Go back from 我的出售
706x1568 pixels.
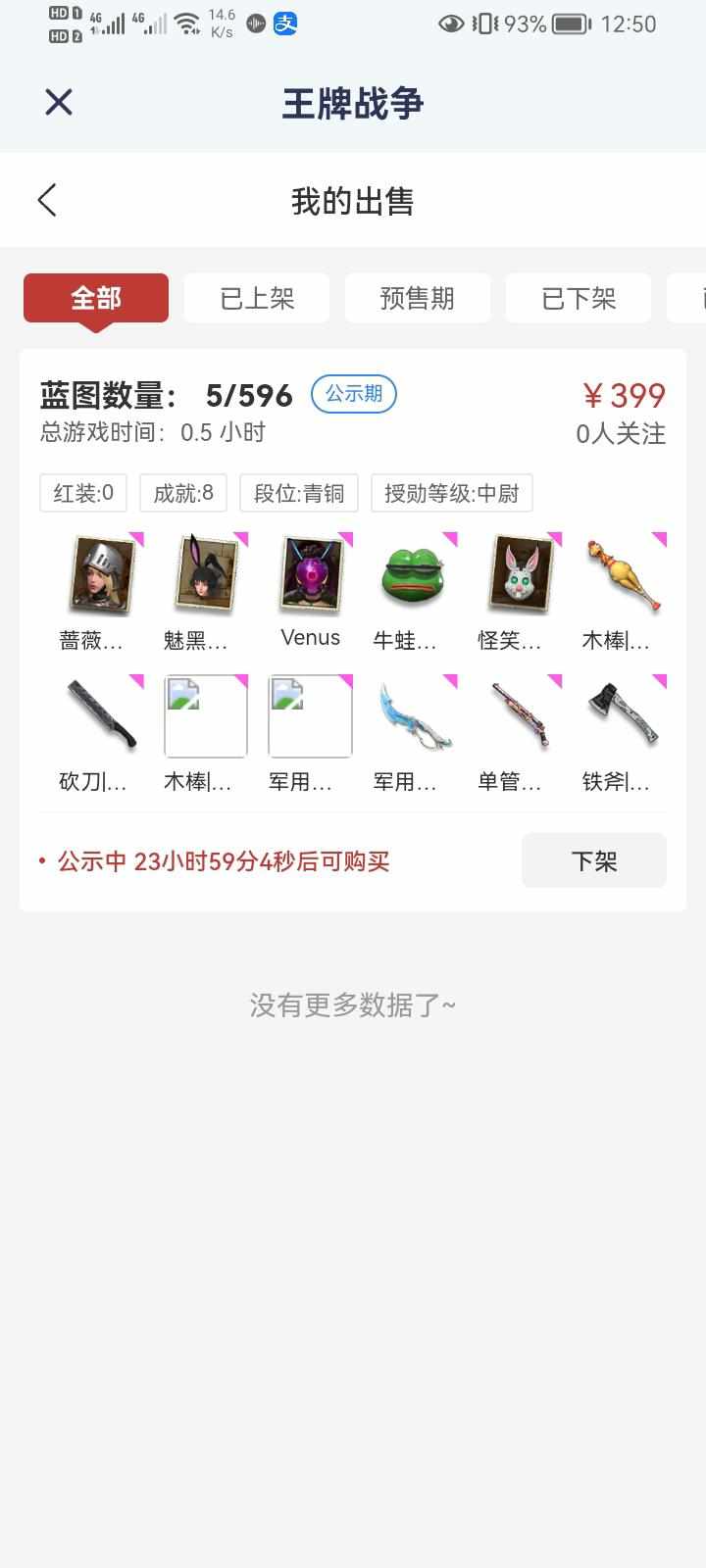click(x=47, y=200)
